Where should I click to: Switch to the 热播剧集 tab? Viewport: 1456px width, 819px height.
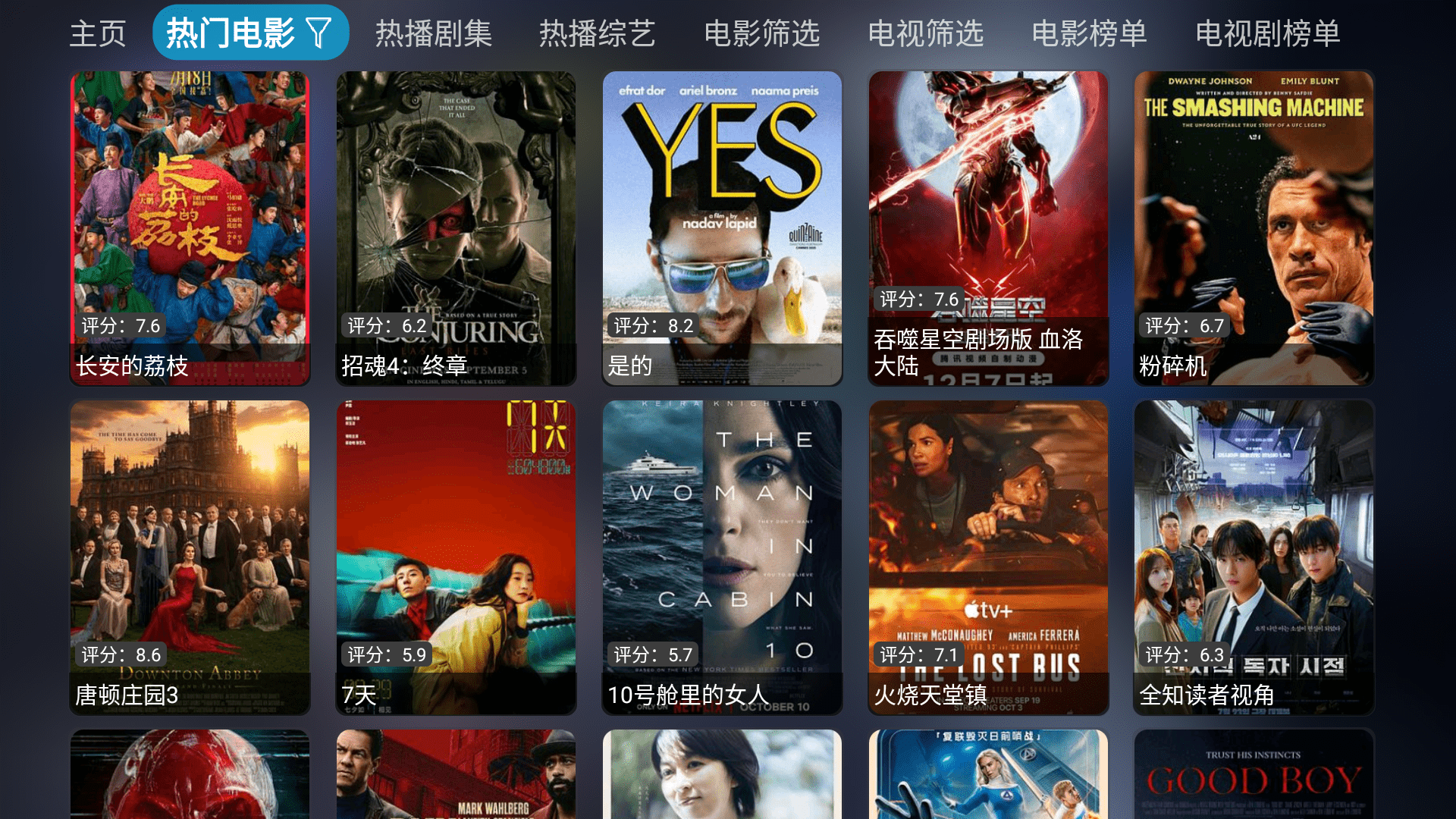(434, 33)
